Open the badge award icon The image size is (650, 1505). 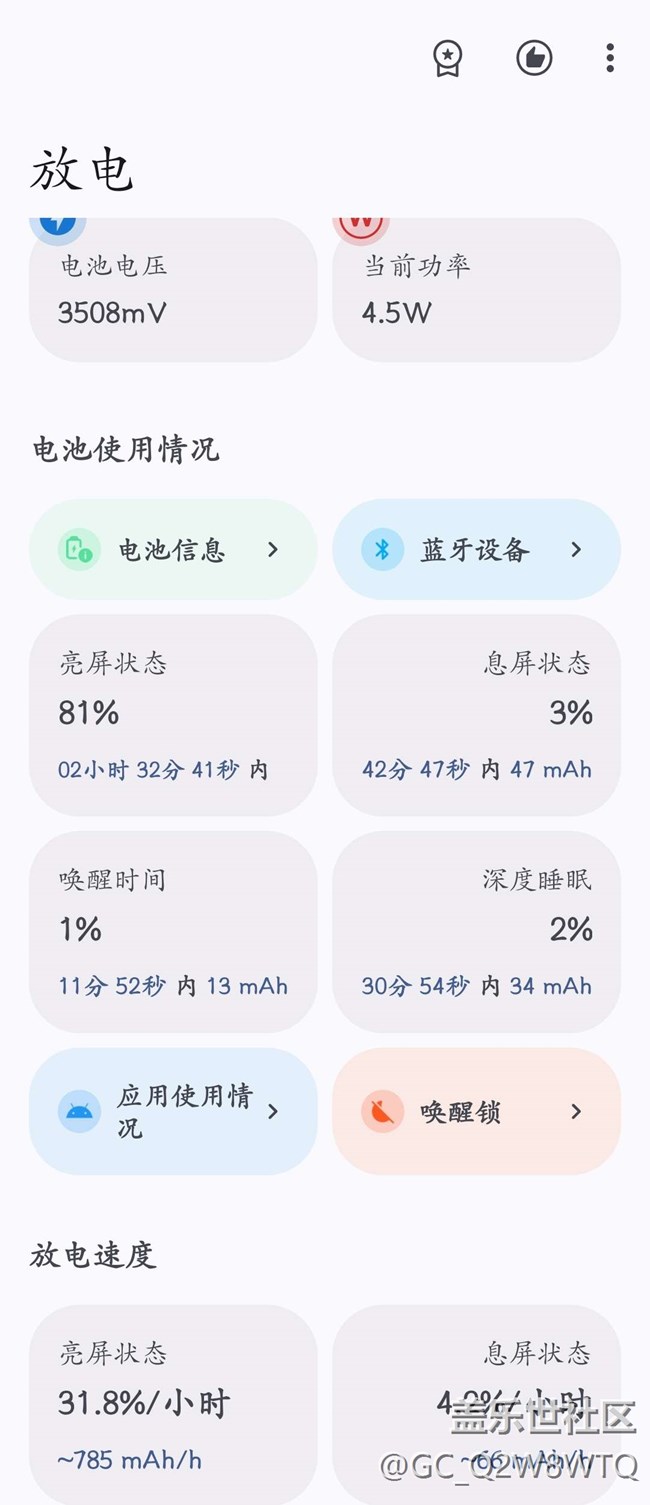(448, 59)
